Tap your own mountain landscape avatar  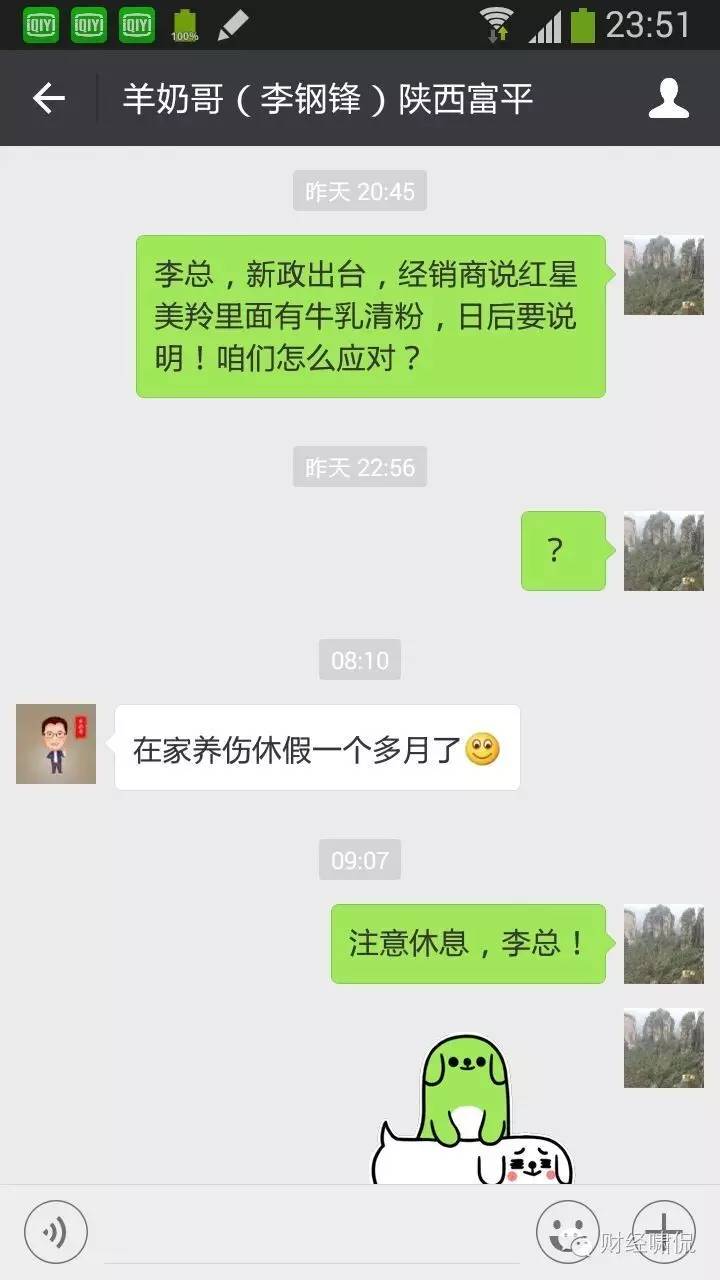(663, 275)
